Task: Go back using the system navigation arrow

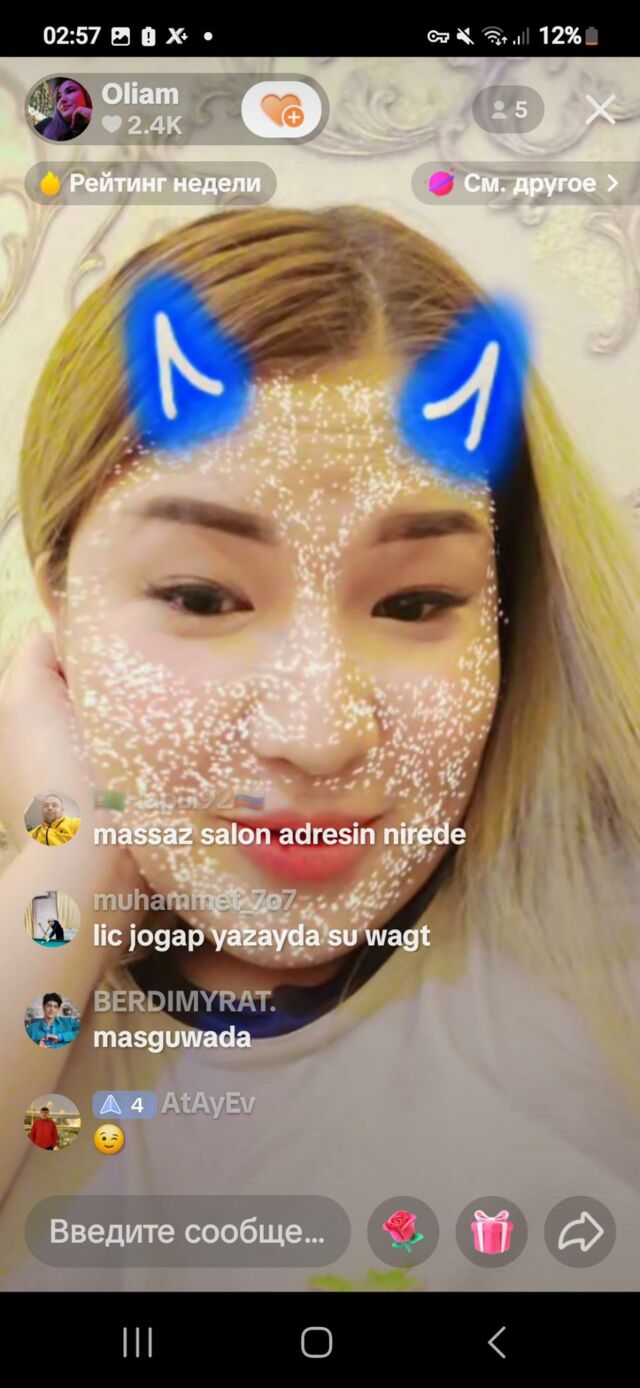Action: click(x=496, y=1342)
